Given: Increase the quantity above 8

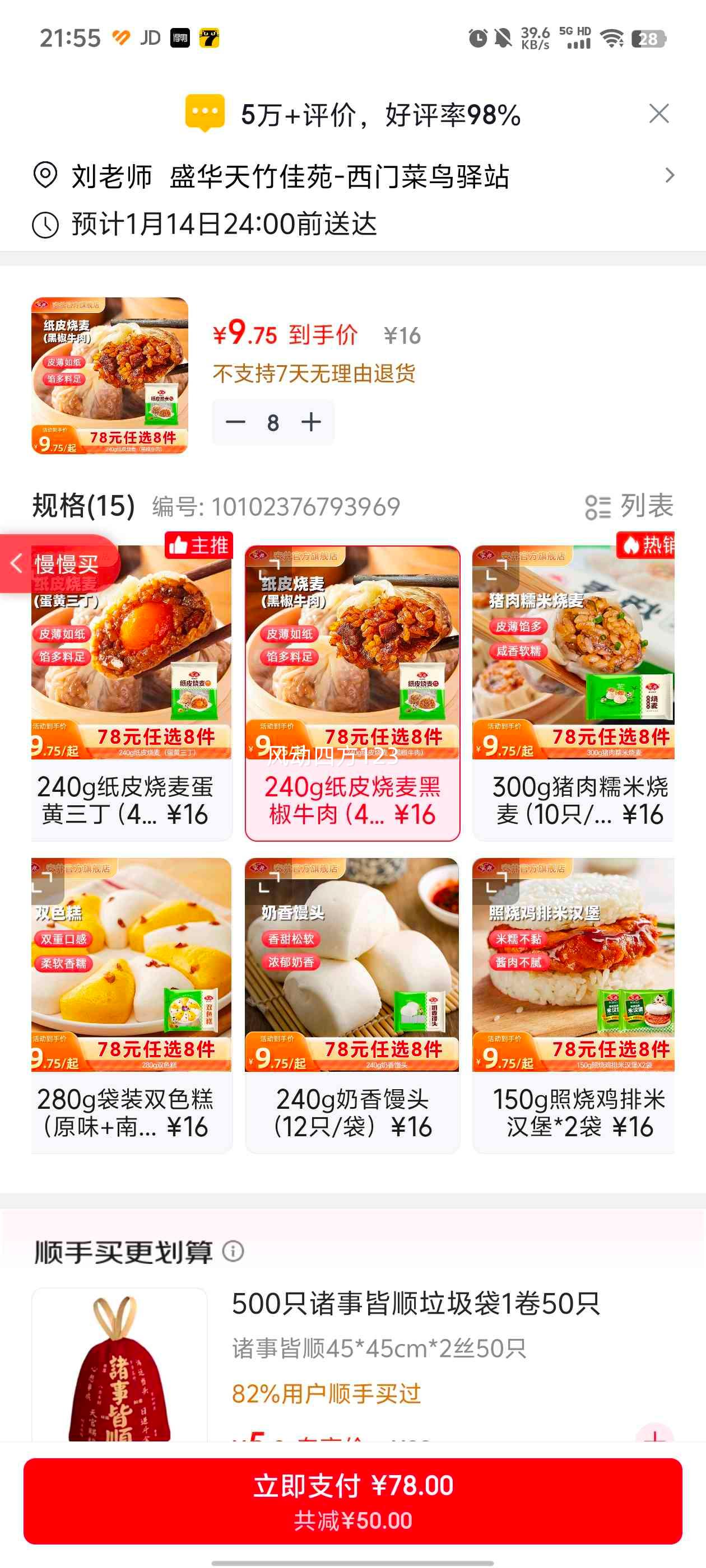Looking at the screenshot, I should point(312,422).
